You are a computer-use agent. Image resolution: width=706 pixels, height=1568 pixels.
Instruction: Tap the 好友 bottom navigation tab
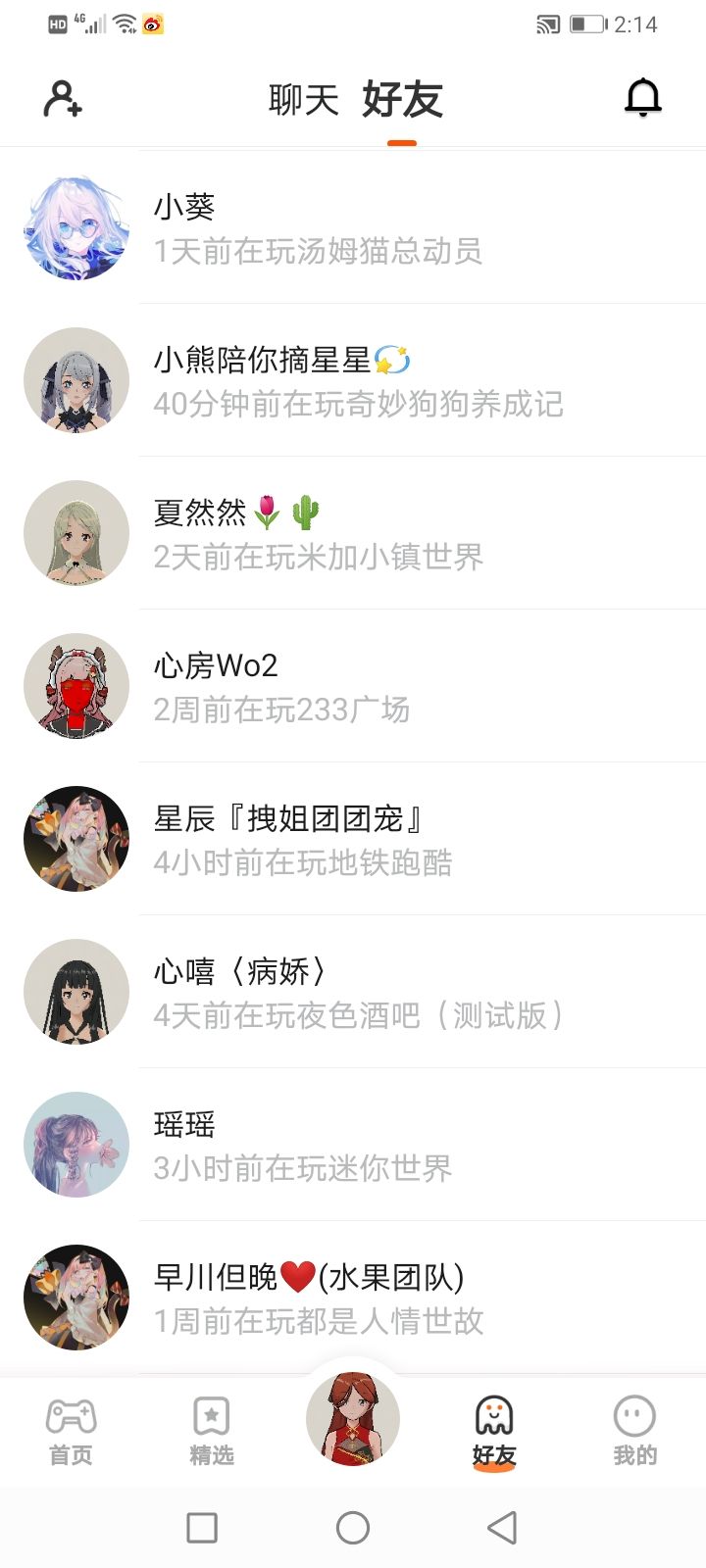coord(494,1431)
